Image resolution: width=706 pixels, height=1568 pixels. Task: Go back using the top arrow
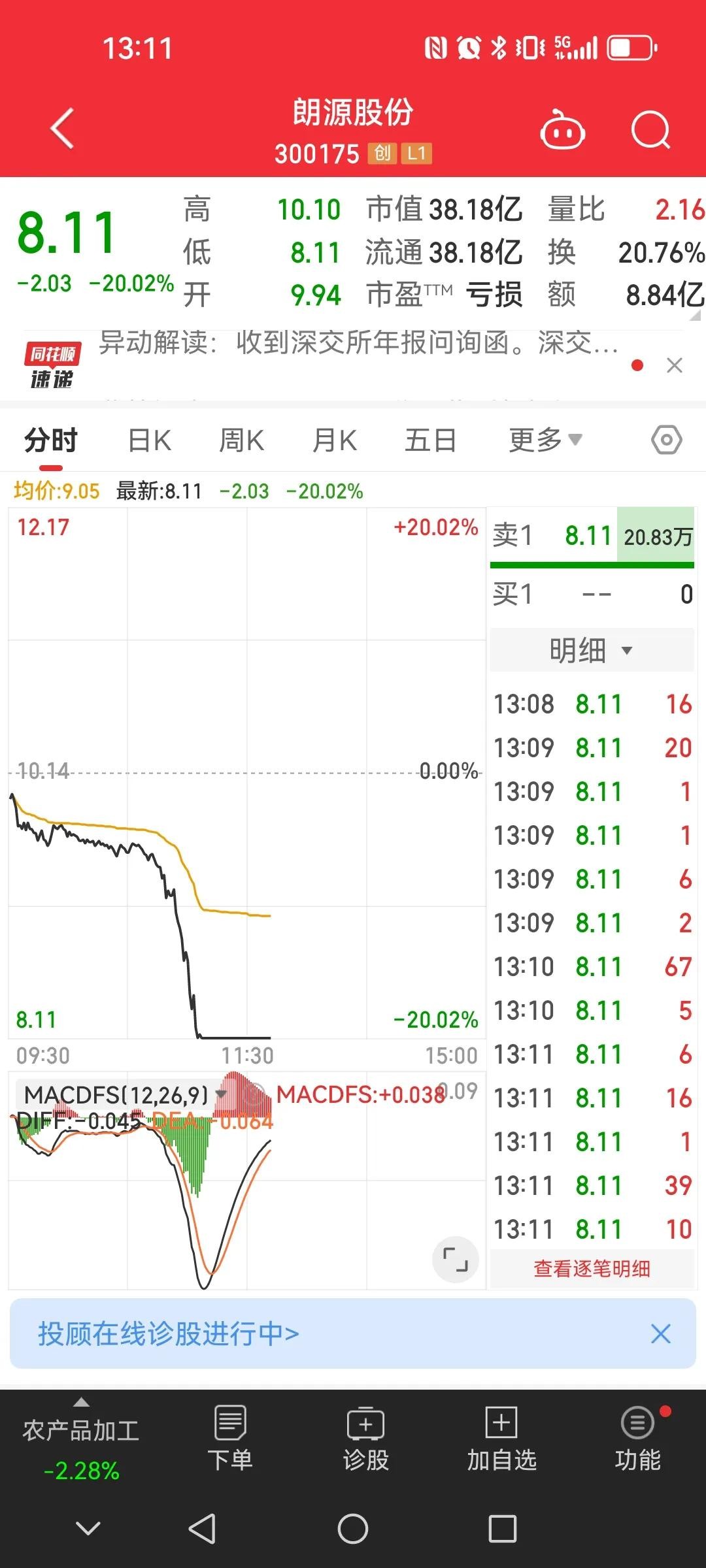point(62,128)
